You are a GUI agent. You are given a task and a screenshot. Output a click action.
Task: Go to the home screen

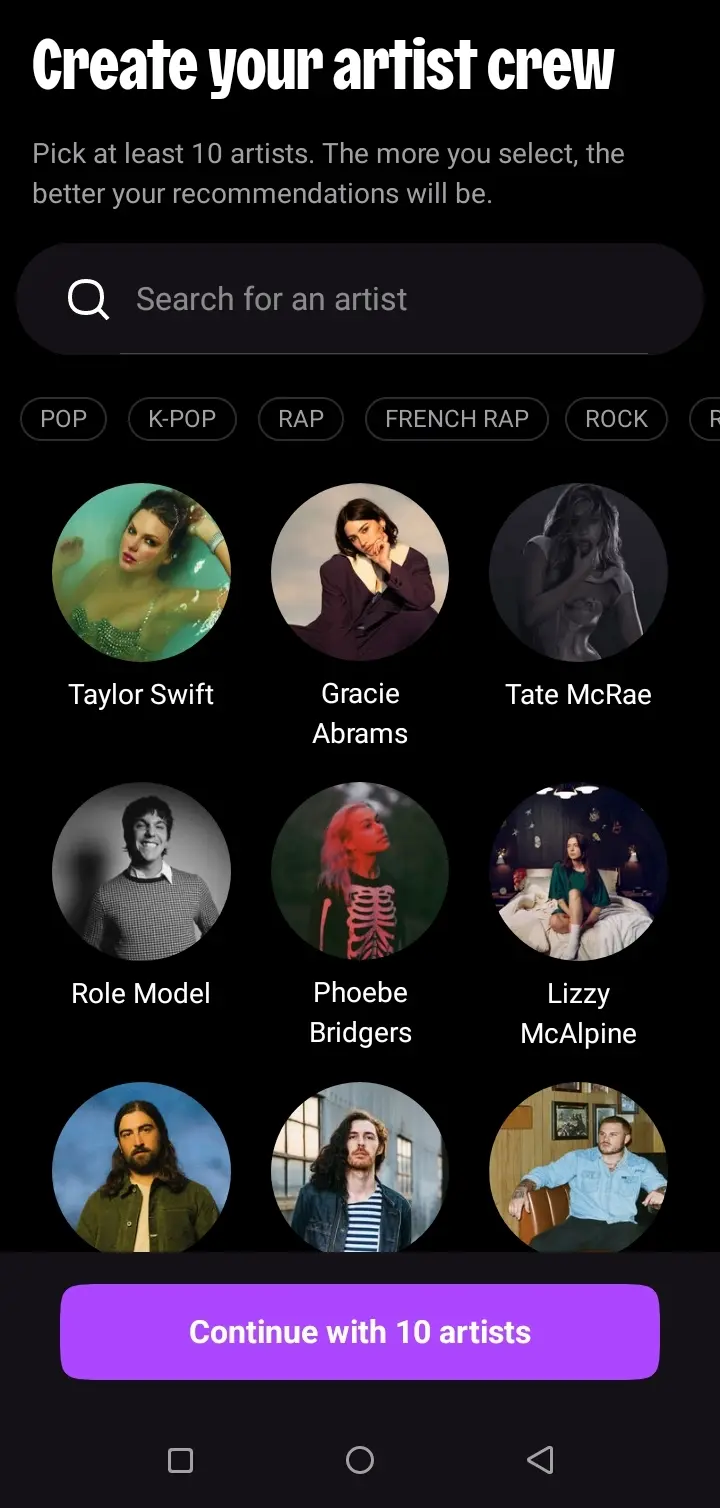click(x=360, y=1460)
